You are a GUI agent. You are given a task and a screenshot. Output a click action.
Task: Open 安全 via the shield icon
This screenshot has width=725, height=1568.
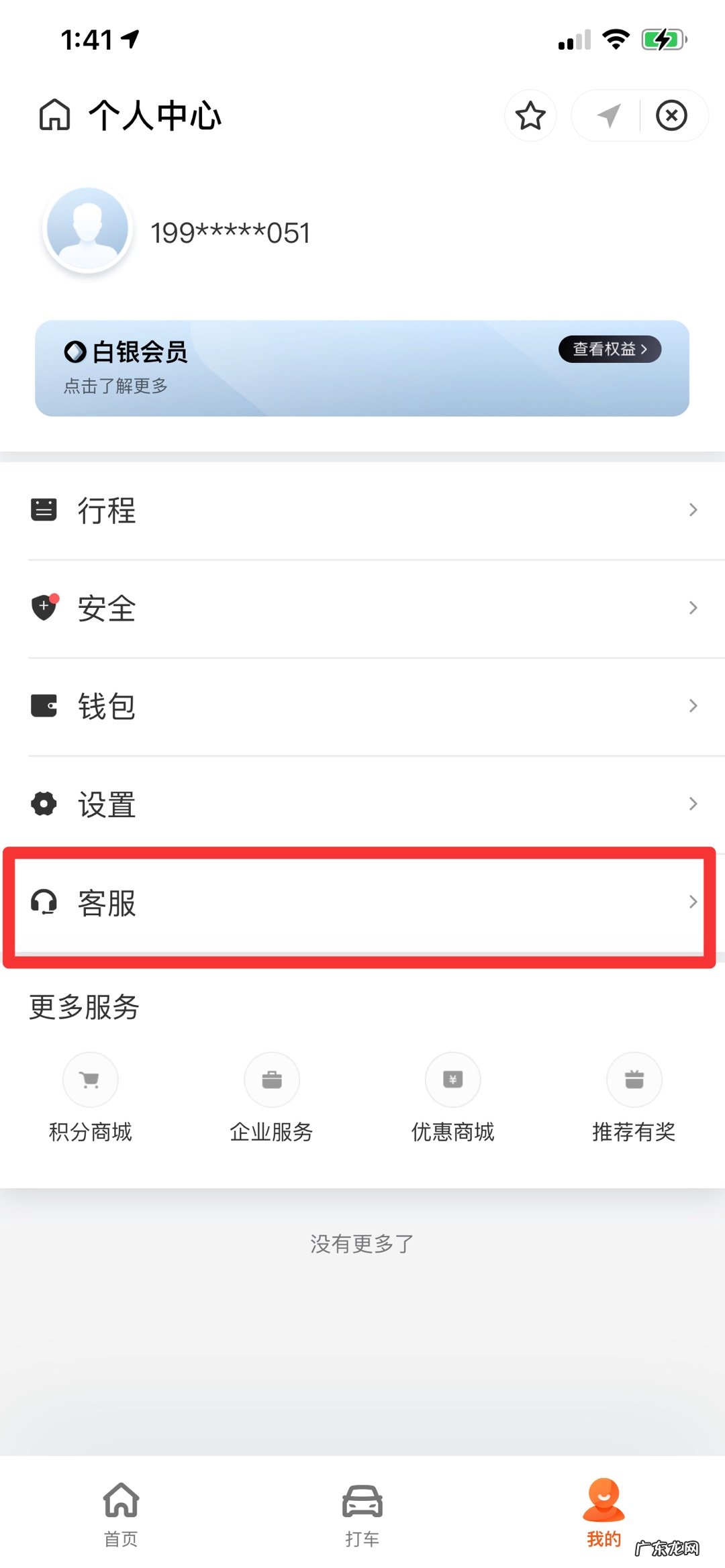42,607
